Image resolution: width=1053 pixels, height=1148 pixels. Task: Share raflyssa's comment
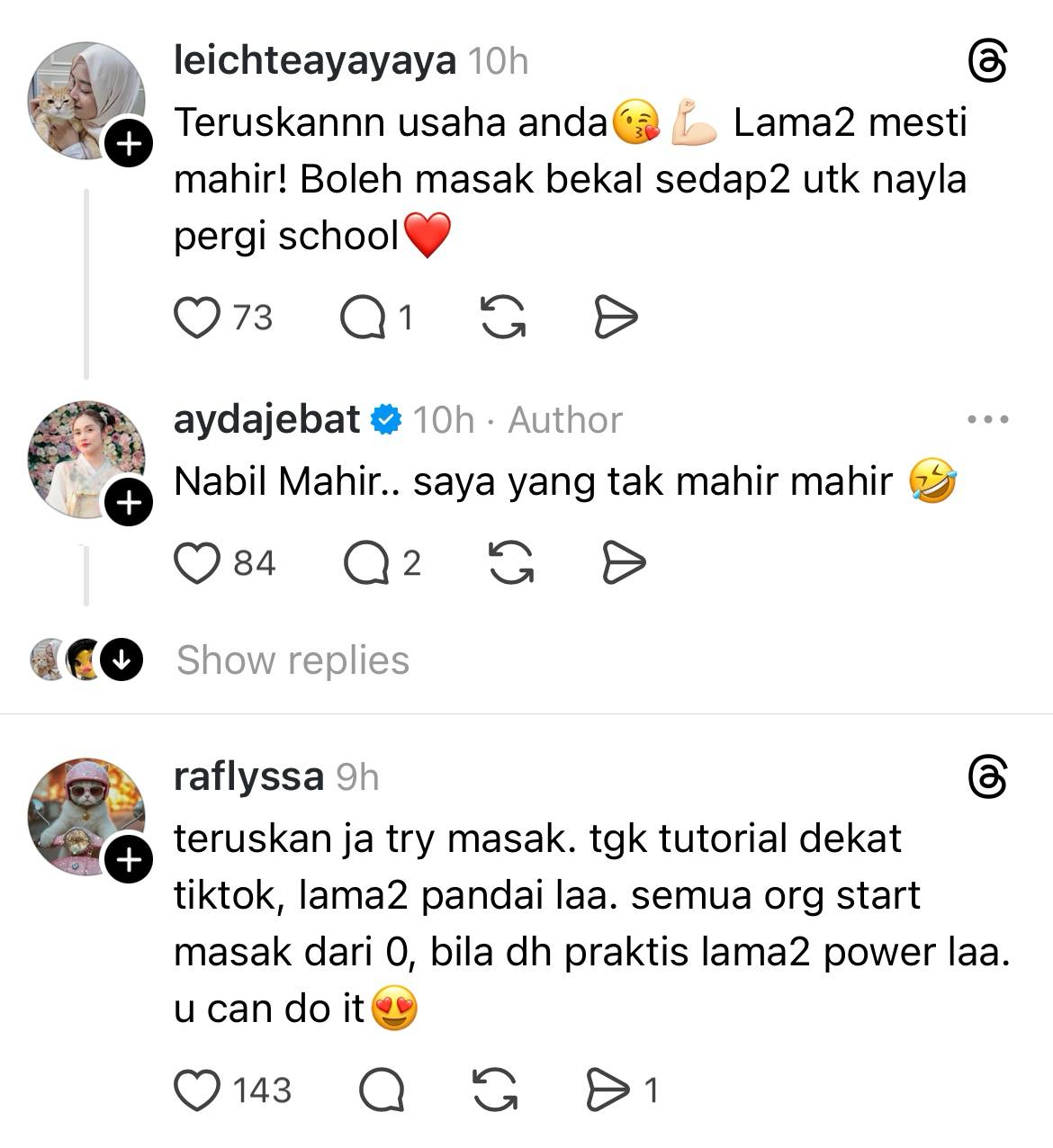tap(608, 1090)
